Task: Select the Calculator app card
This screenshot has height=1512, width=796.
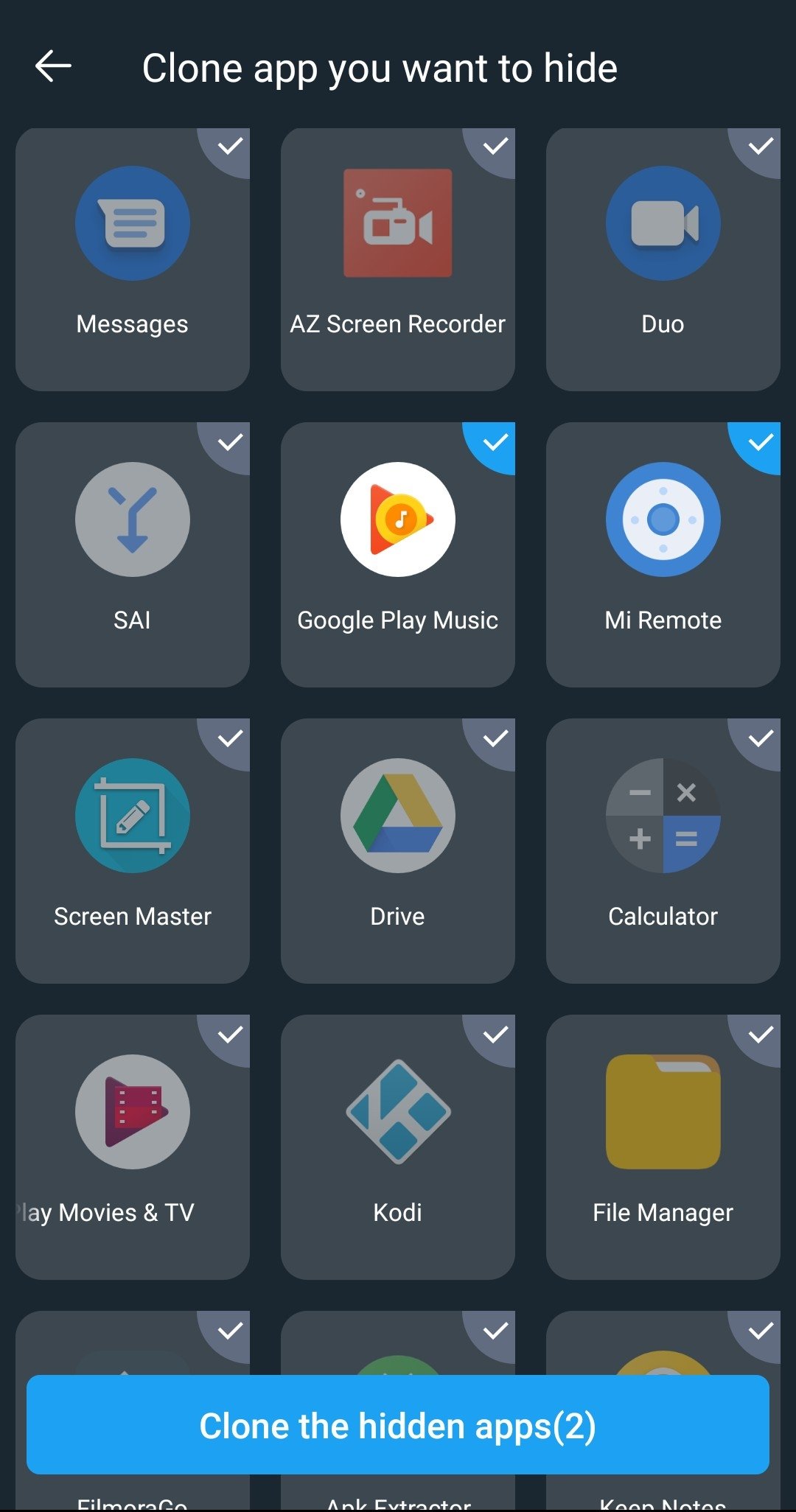Action: click(x=663, y=850)
